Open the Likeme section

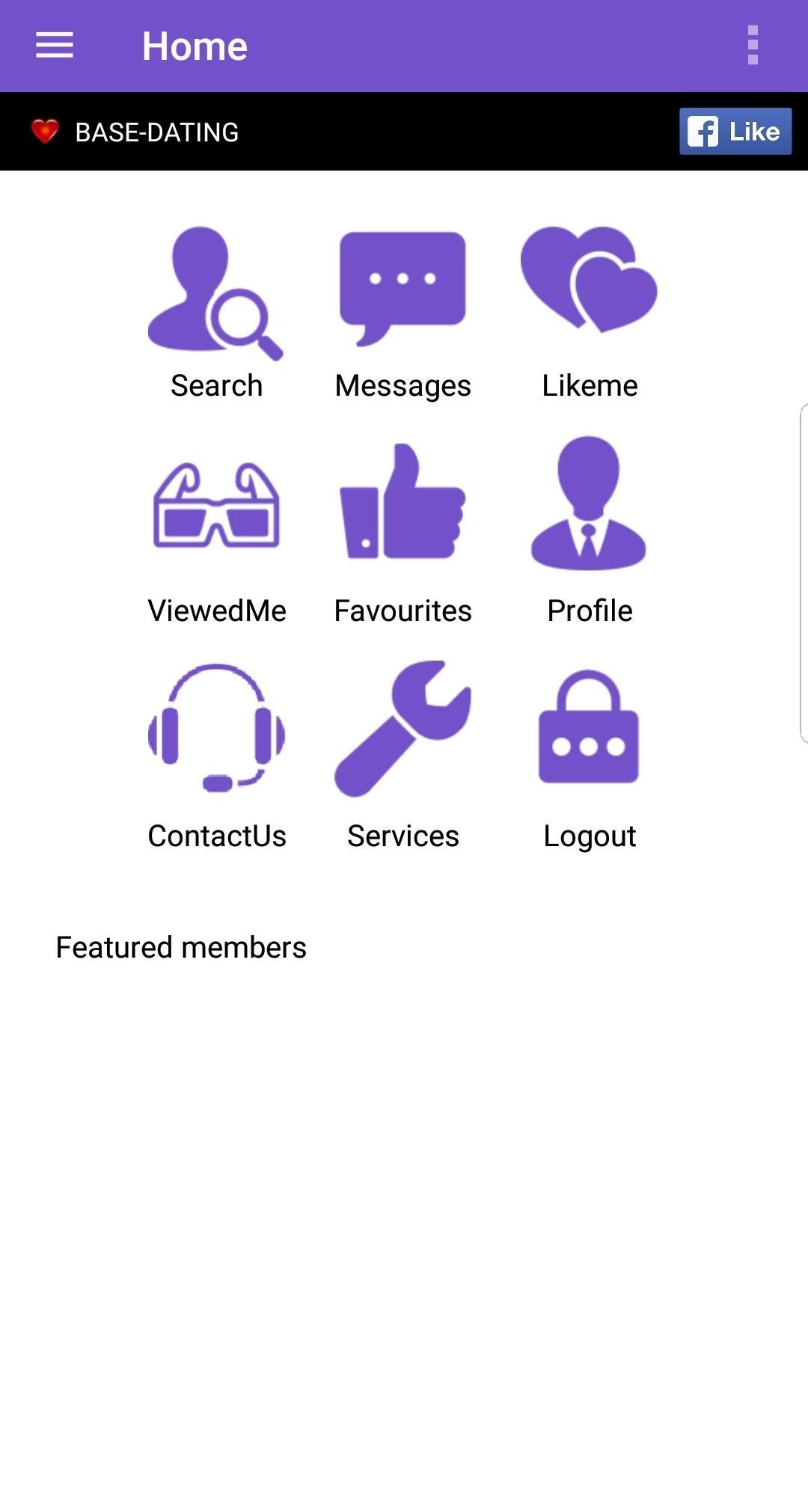pos(590,313)
